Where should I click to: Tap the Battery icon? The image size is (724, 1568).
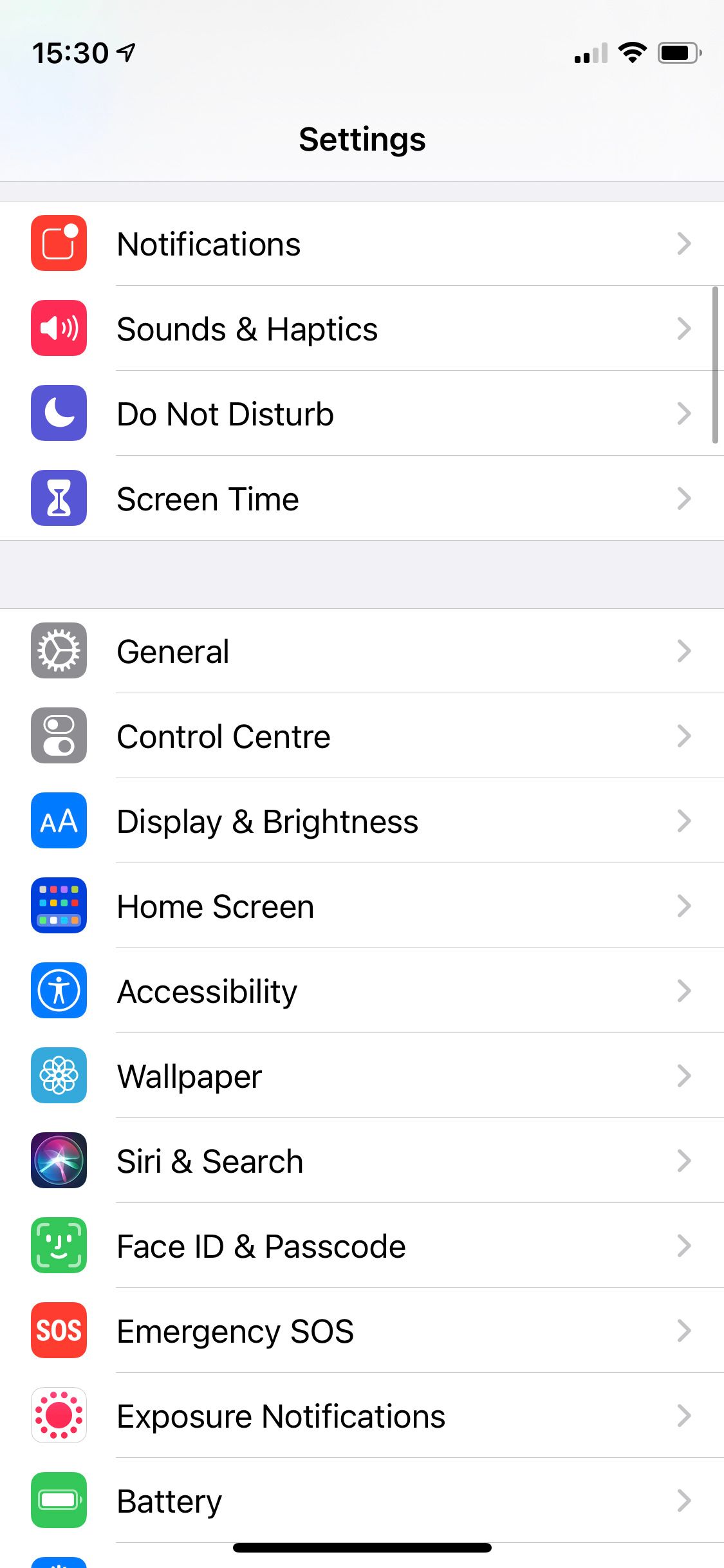59,1500
